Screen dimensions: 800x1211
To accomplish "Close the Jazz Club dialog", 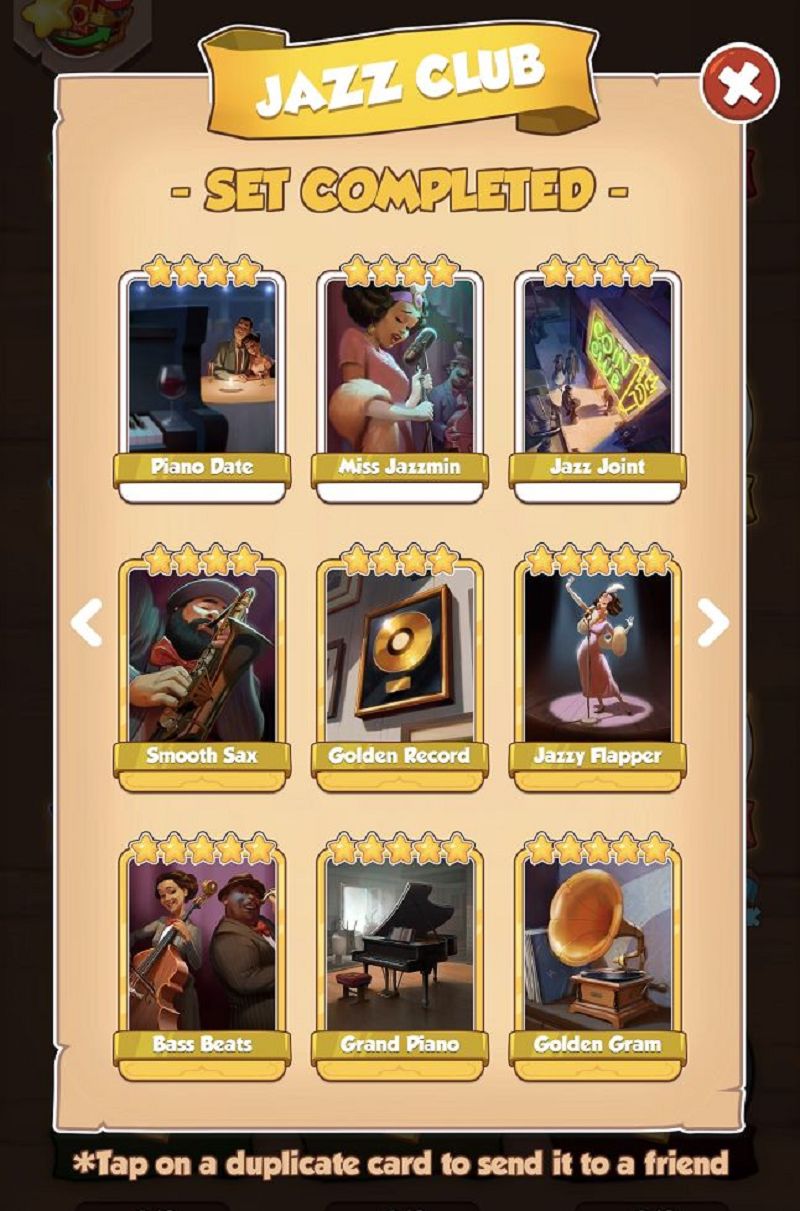I will (x=739, y=83).
